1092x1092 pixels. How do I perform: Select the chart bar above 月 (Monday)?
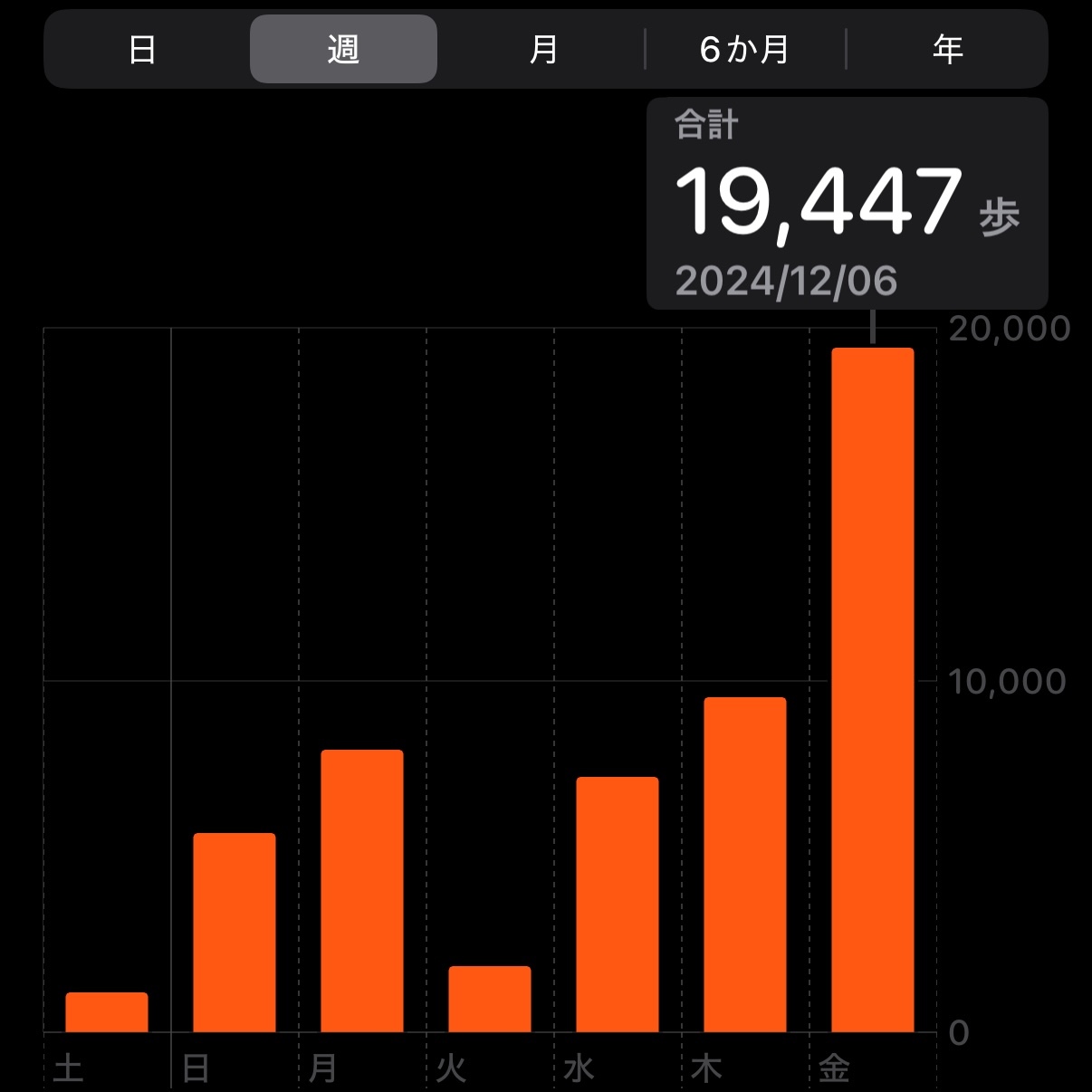point(362,891)
